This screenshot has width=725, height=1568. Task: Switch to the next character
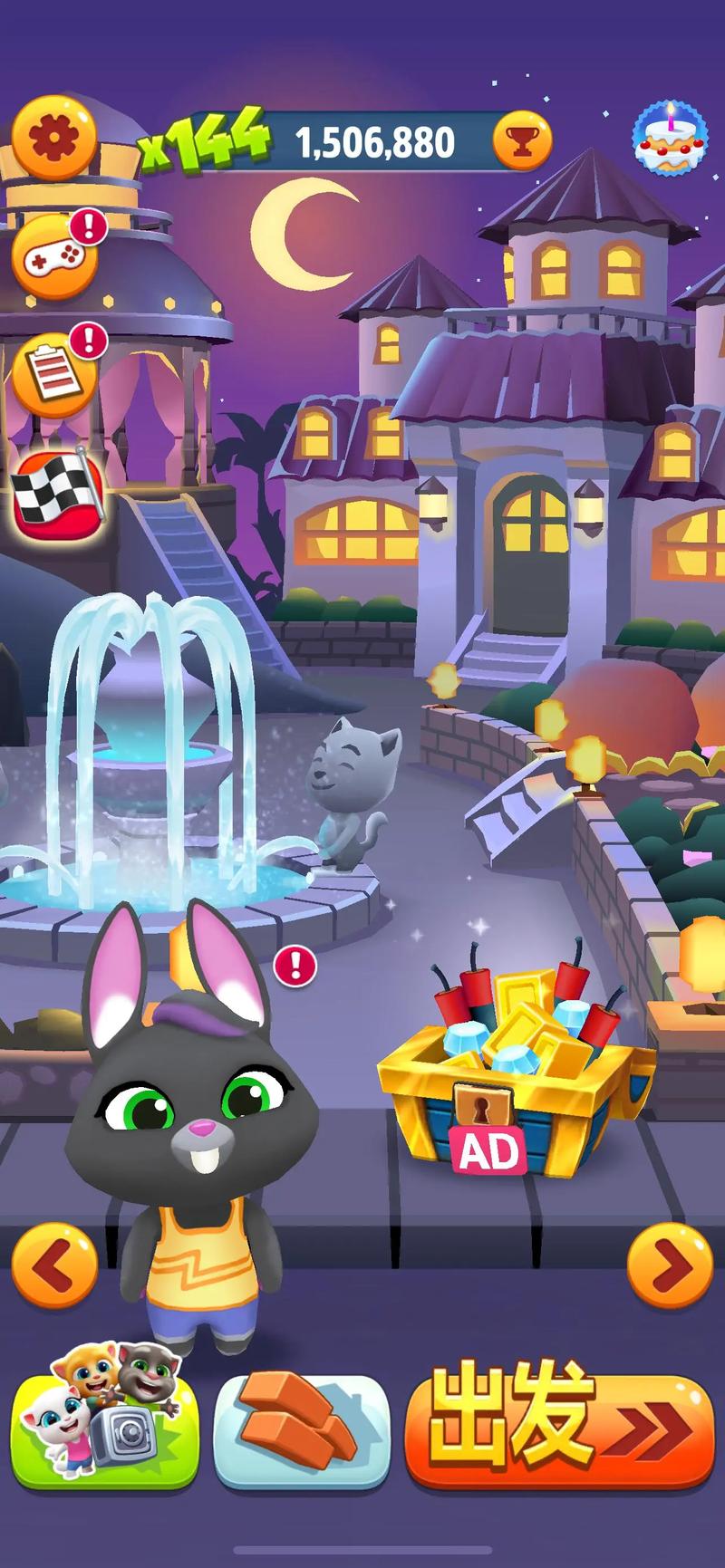[x=670, y=1265]
